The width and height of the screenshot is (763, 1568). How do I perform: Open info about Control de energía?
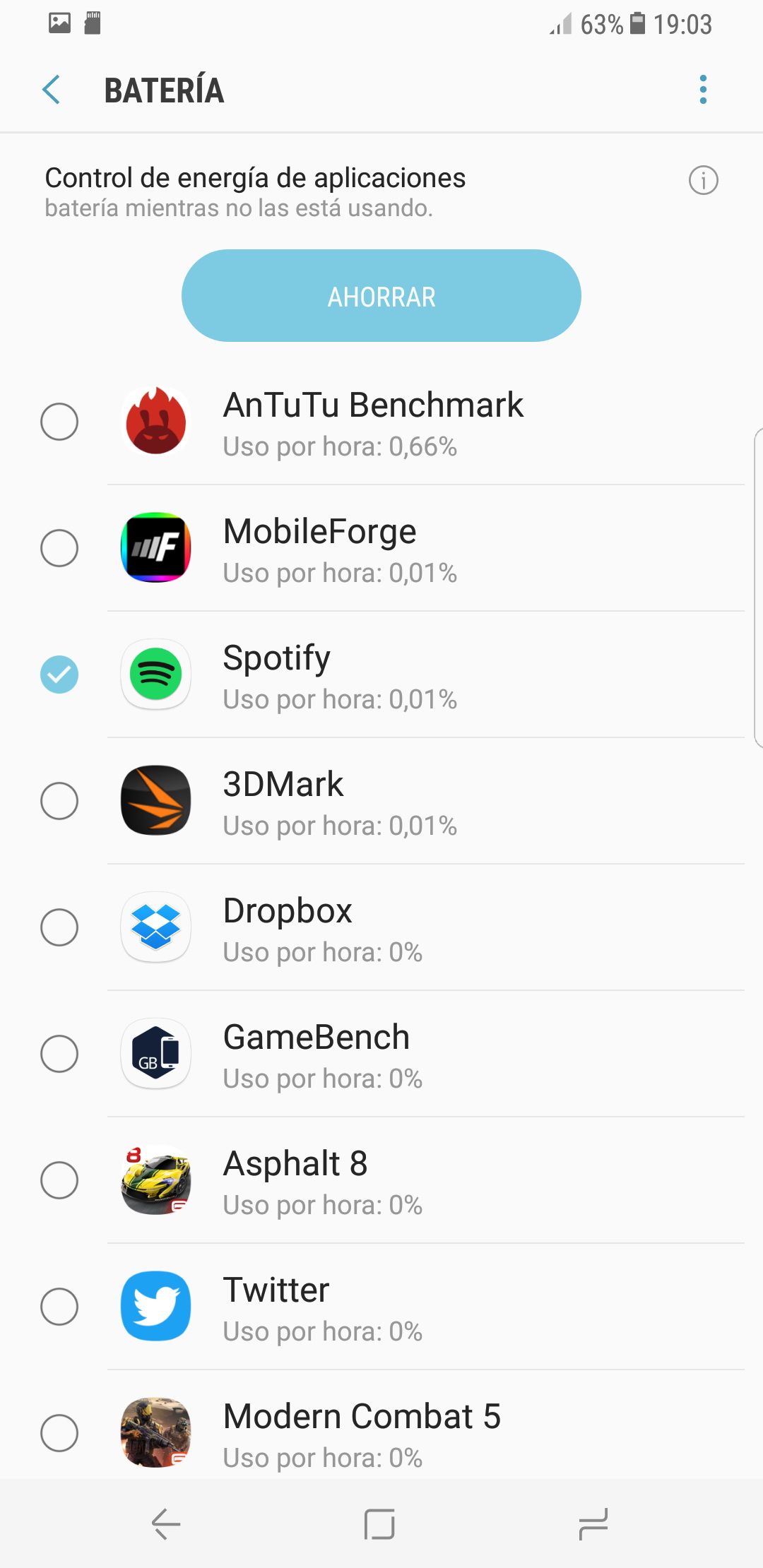pos(703,180)
